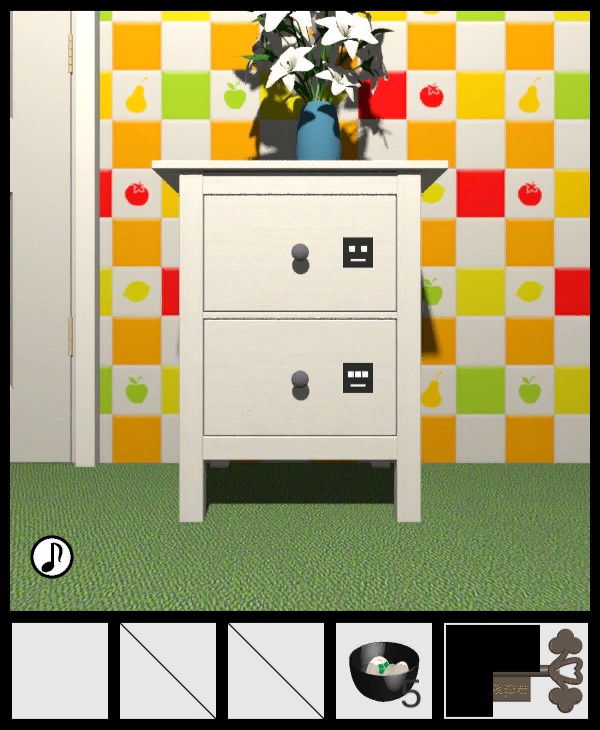Open the bottom drawer of the cabinet

299,378
